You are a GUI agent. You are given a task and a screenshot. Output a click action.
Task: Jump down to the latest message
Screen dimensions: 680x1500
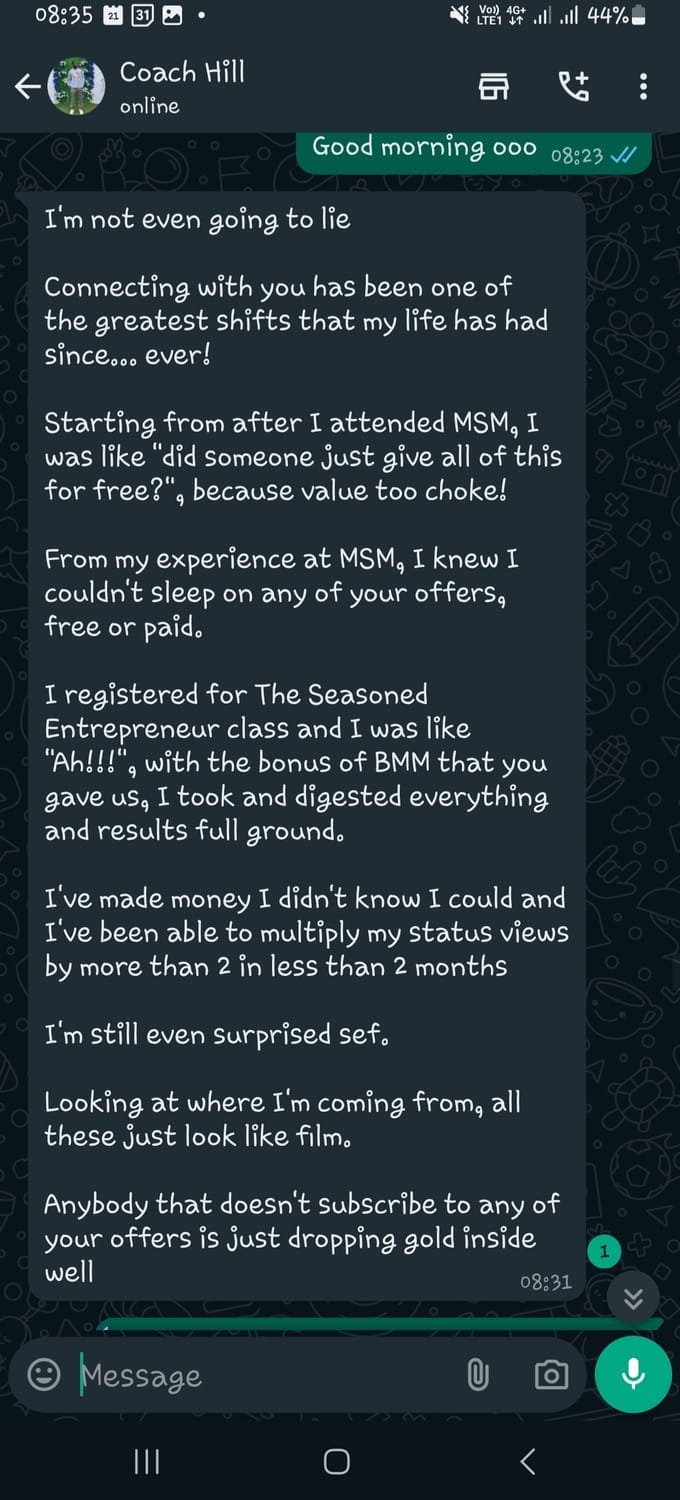pos(633,1298)
